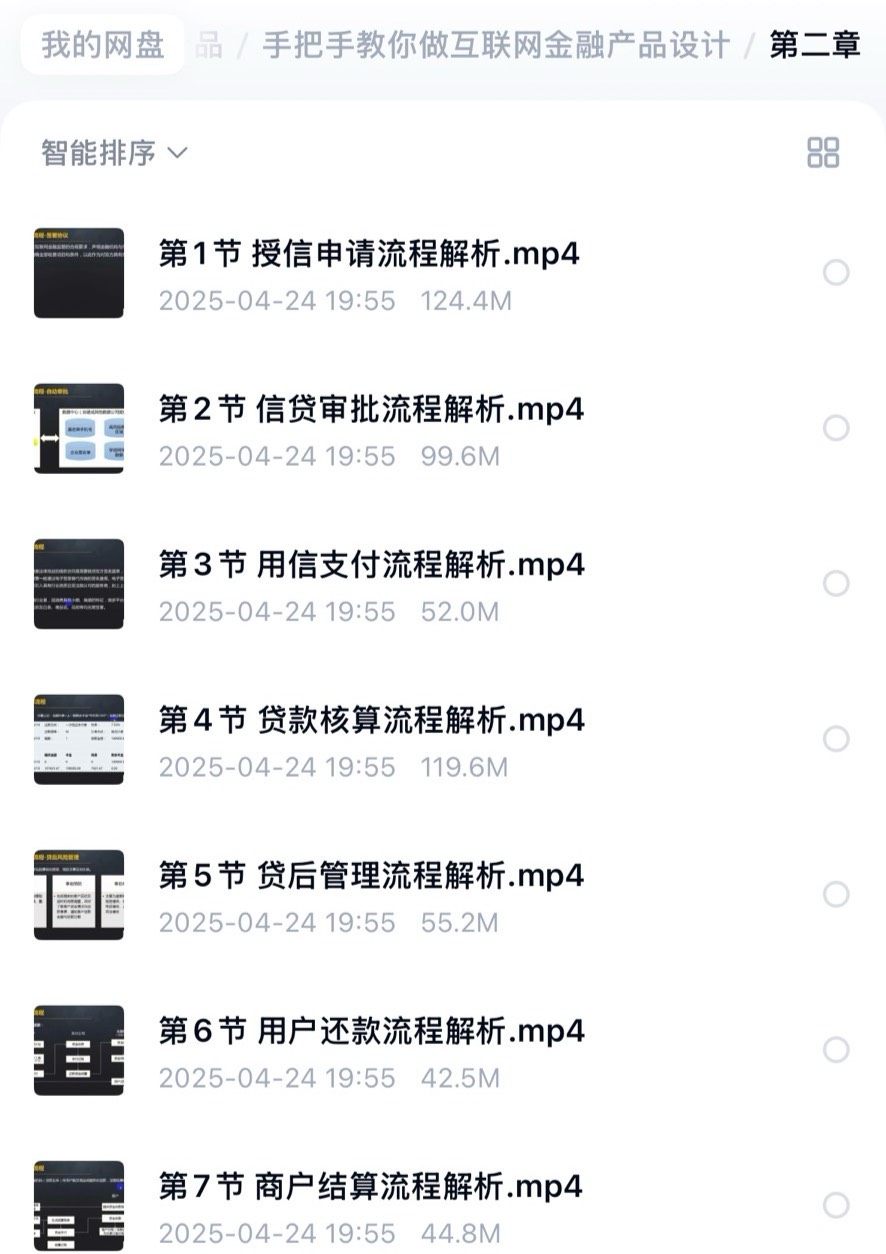The width and height of the screenshot is (886, 1254).
Task: Switch to grid view layout
Action: click(823, 153)
